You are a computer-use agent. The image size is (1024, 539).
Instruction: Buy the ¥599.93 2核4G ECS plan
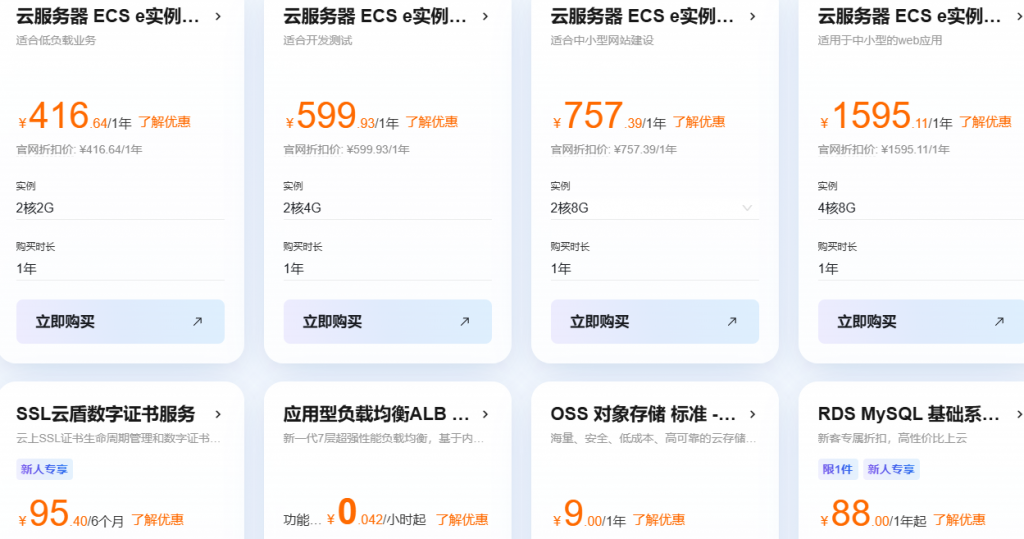(387, 322)
